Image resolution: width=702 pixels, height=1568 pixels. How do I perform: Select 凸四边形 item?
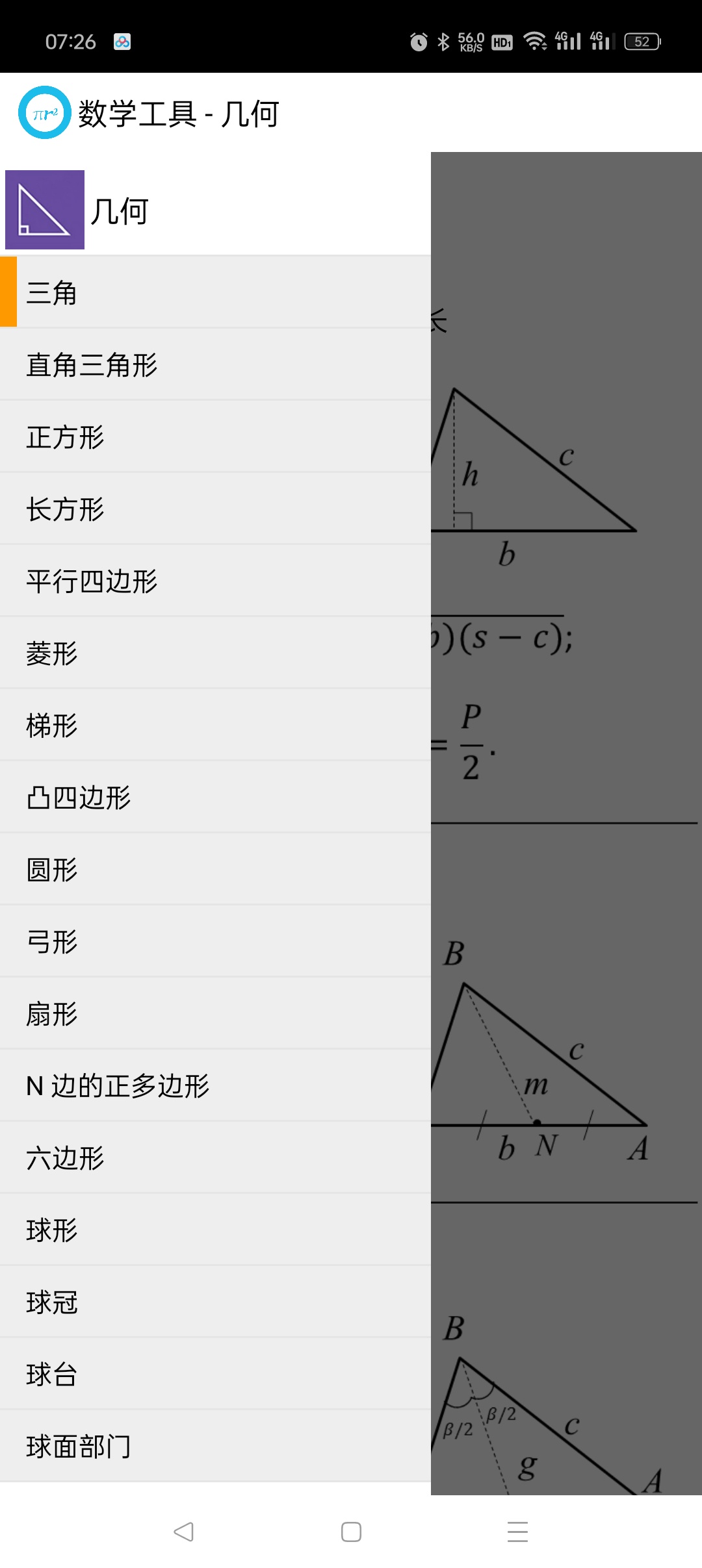click(x=214, y=797)
